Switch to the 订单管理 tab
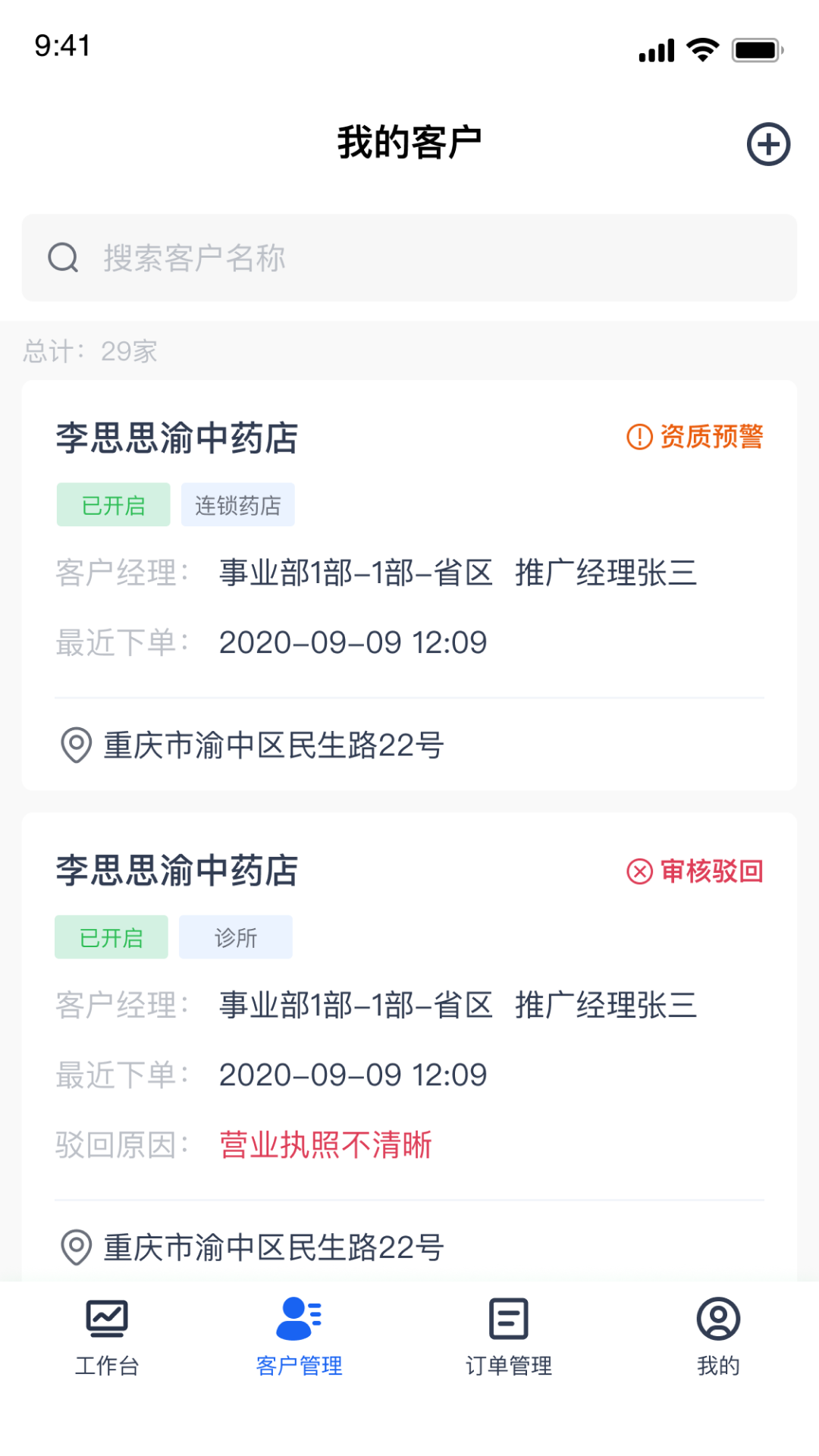 coord(509,1361)
